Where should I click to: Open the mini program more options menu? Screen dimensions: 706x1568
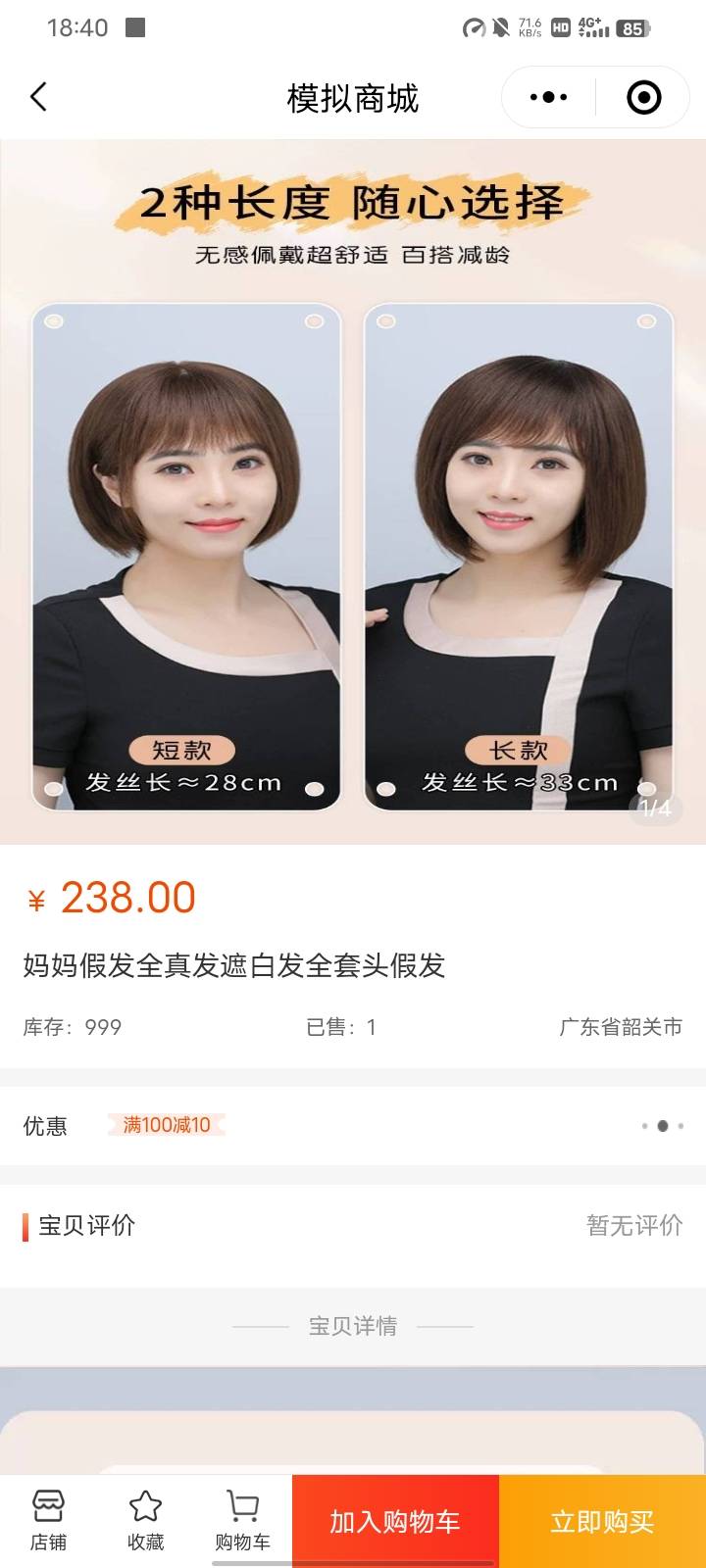tap(548, 97)
